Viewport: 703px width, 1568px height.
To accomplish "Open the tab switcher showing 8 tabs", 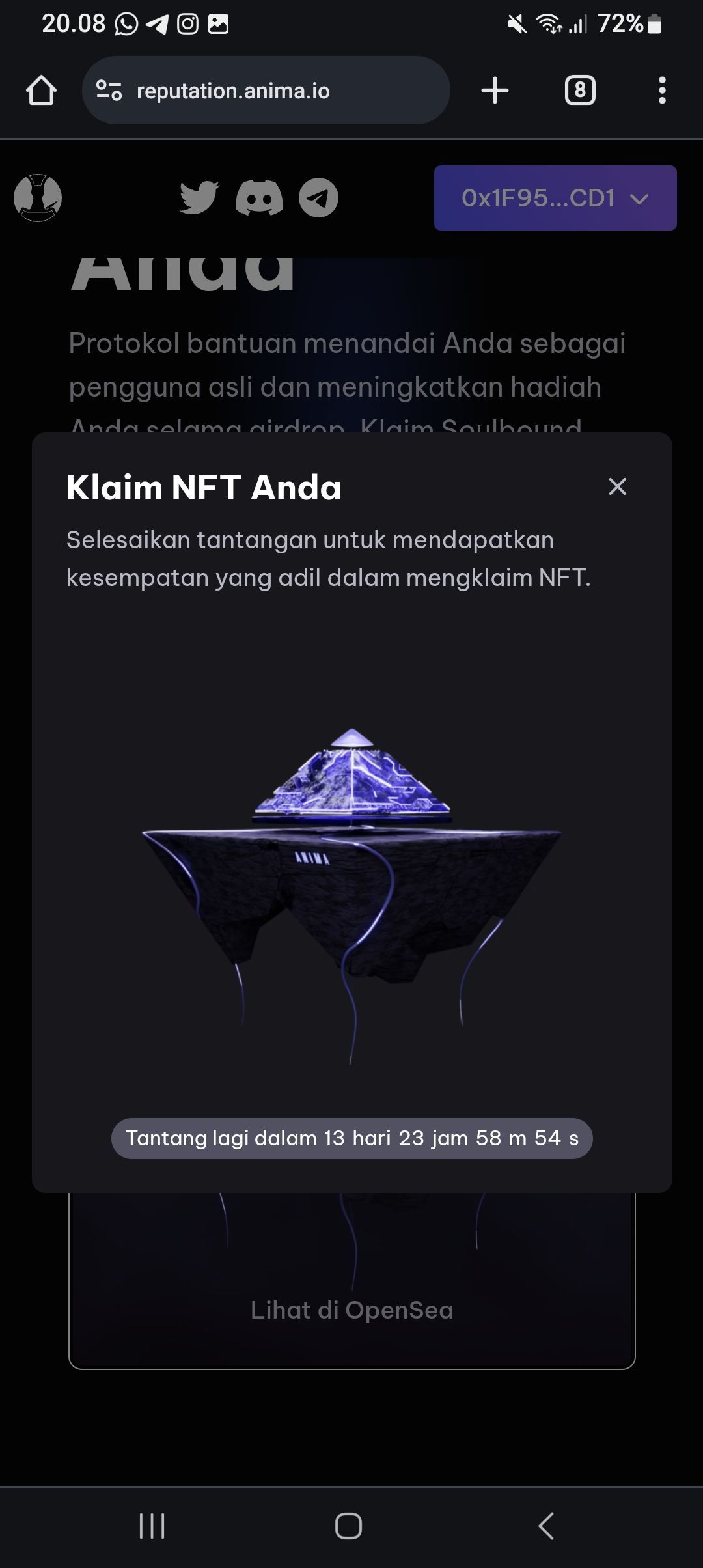I will click(x=579, y=91).
